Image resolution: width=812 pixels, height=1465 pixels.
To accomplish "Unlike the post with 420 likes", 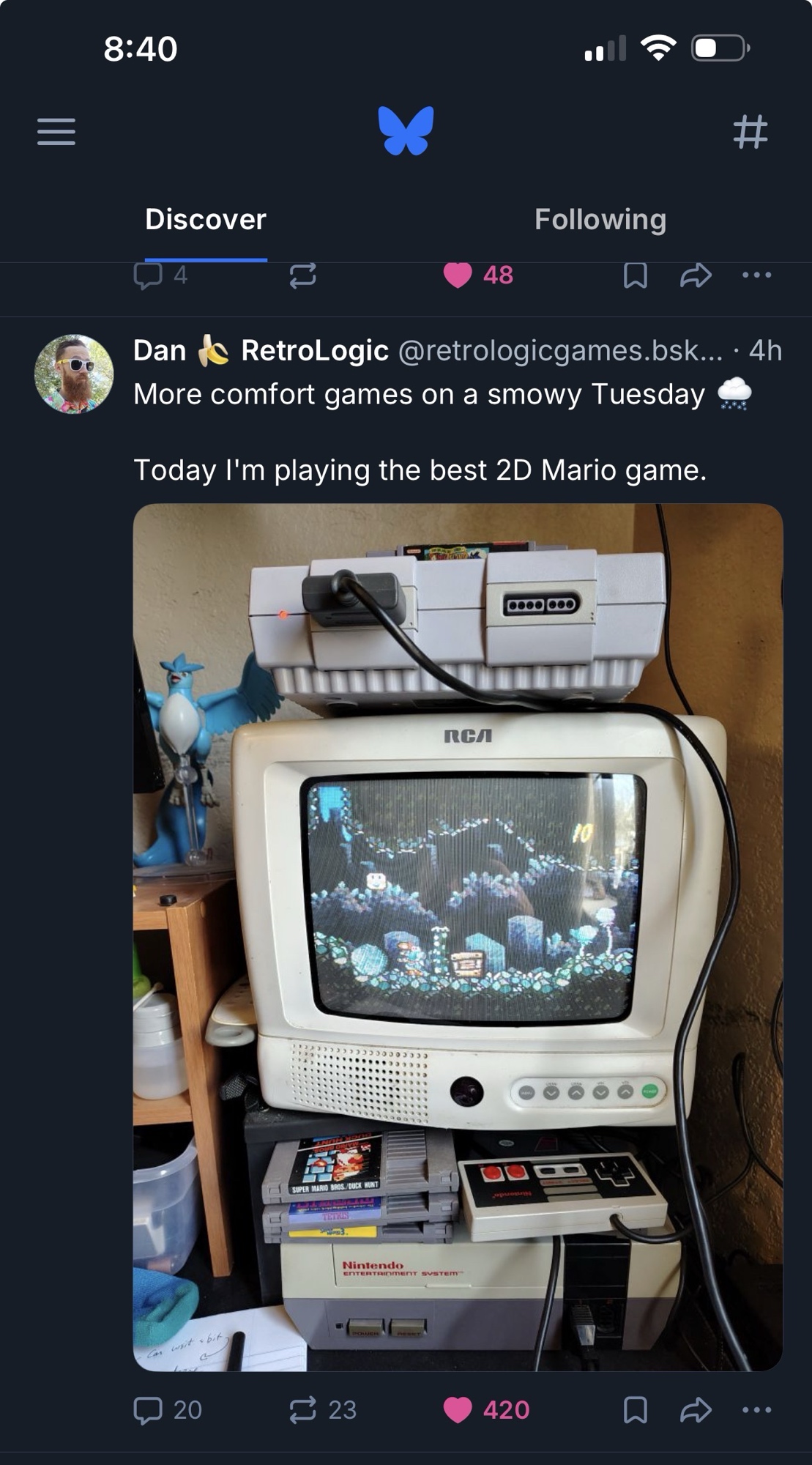I will click(458, 1409).
